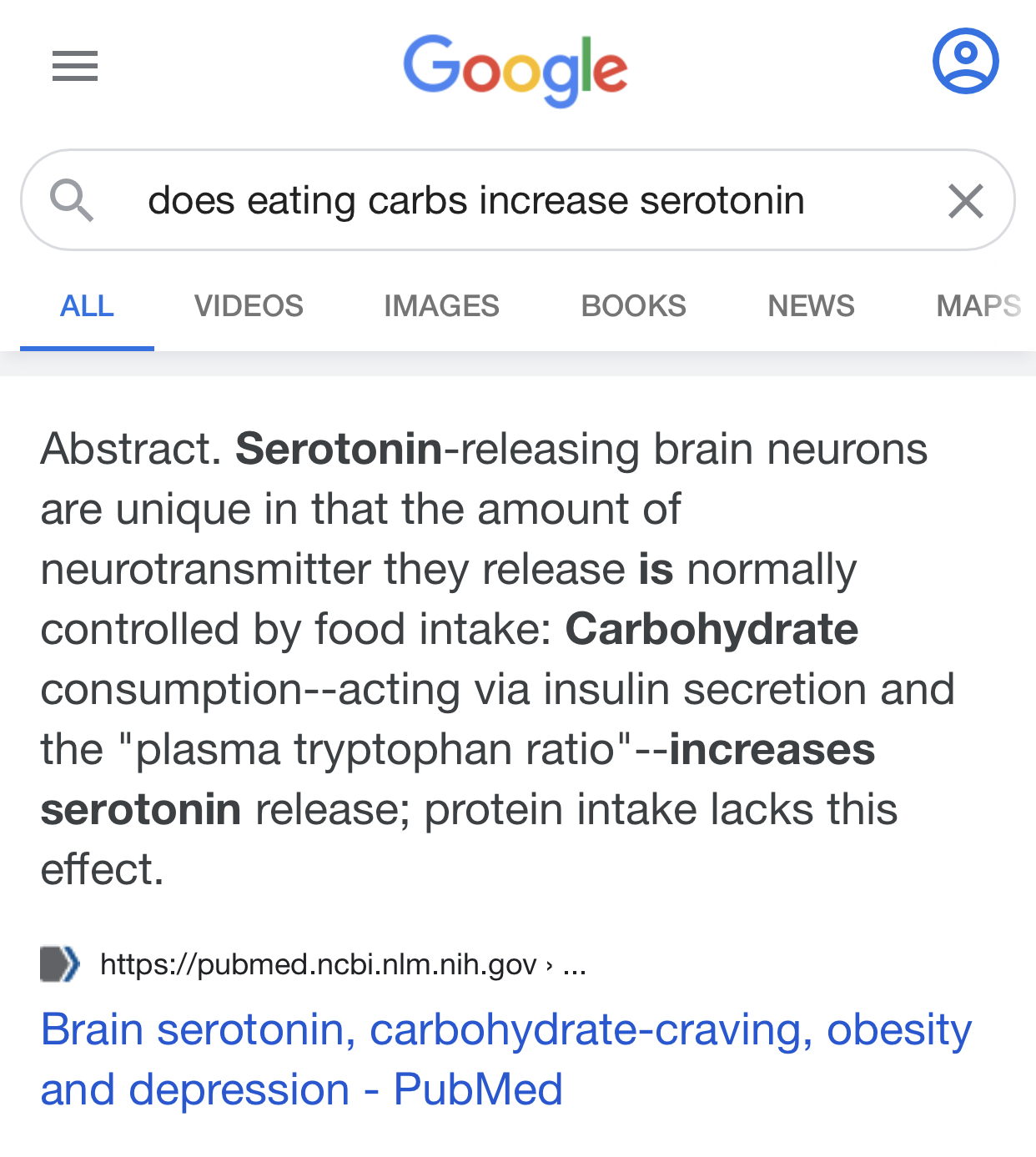
Task: Open the hamburger menu
Action: tap(75, 66)
